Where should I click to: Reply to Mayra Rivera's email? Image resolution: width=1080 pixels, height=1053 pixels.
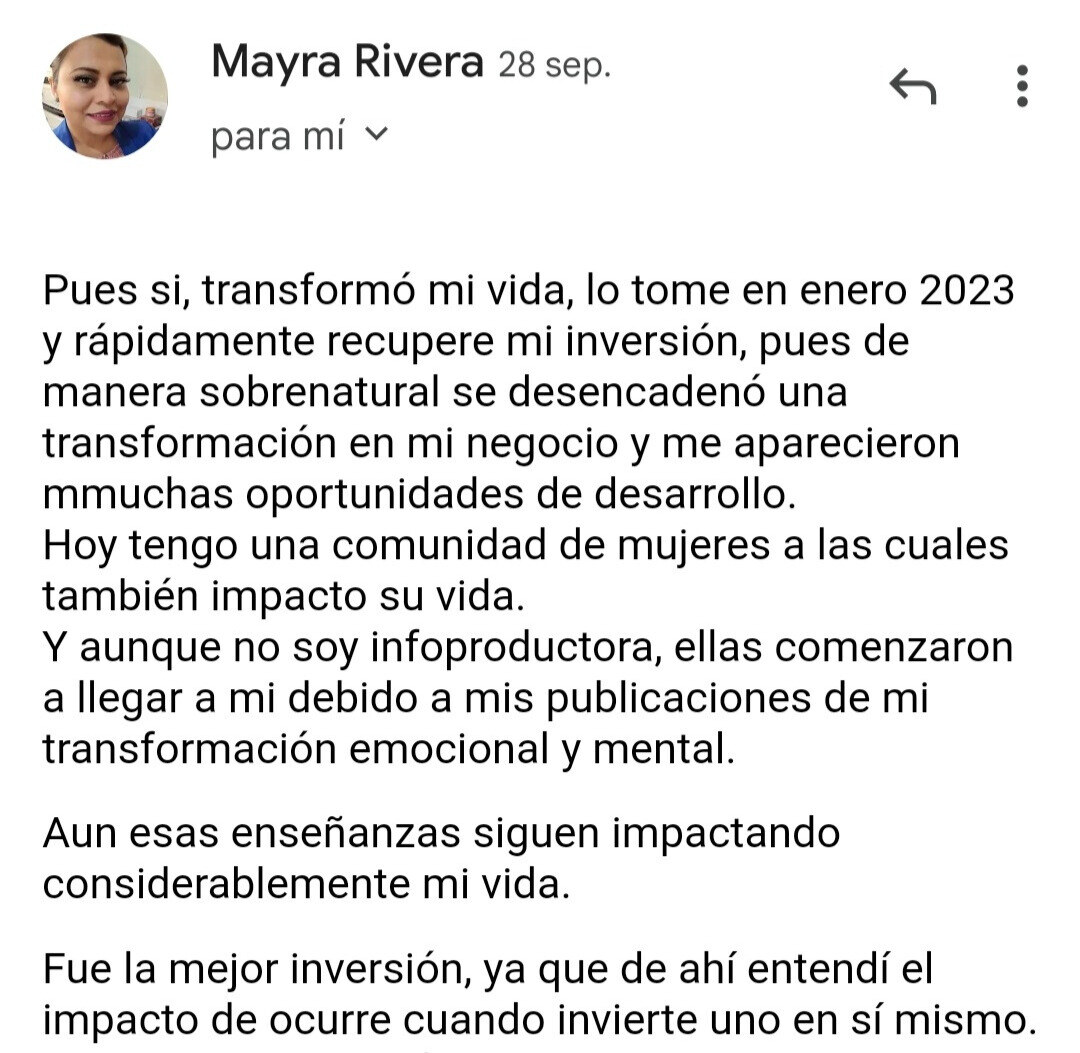[x=912, y=89]
